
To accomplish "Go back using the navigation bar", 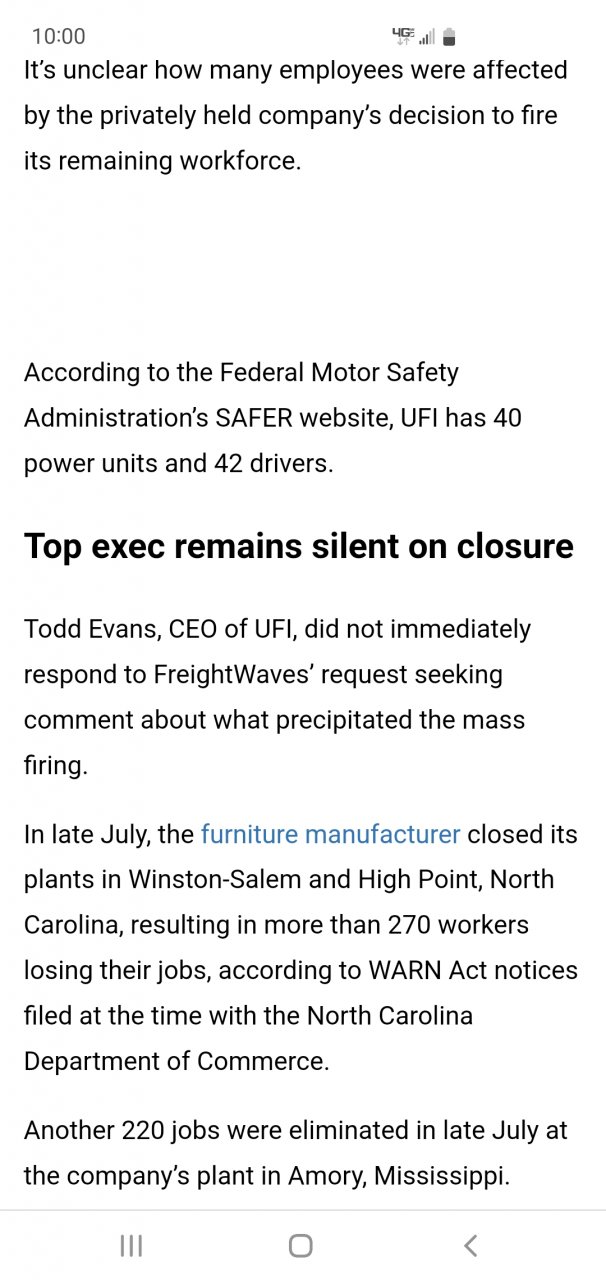I will click(471, 1245).
